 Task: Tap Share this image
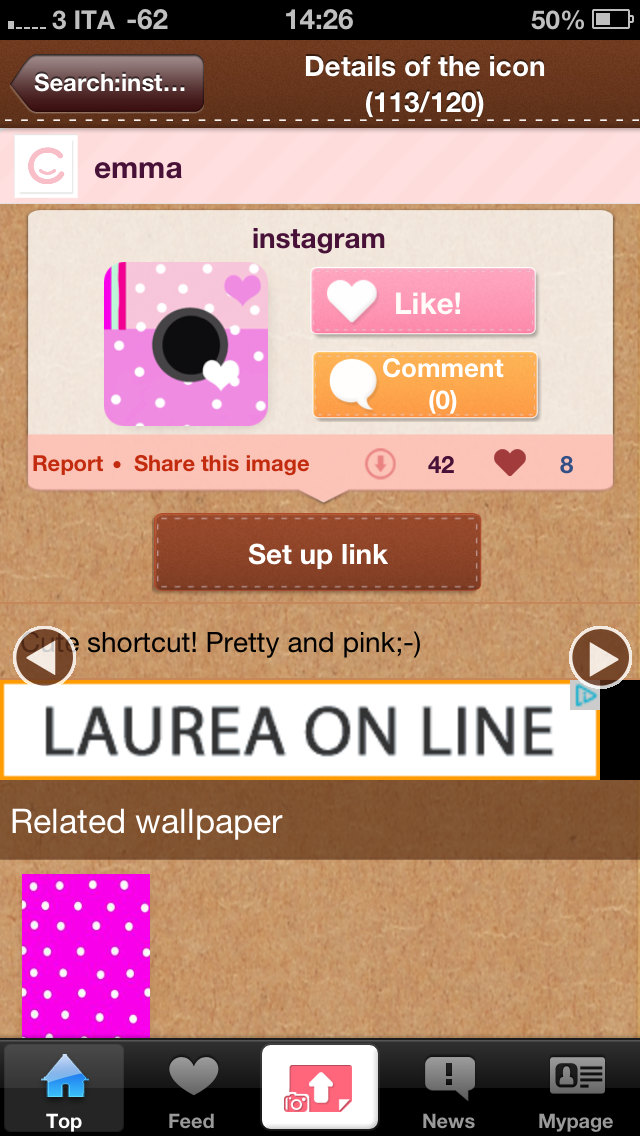point(222,464)
